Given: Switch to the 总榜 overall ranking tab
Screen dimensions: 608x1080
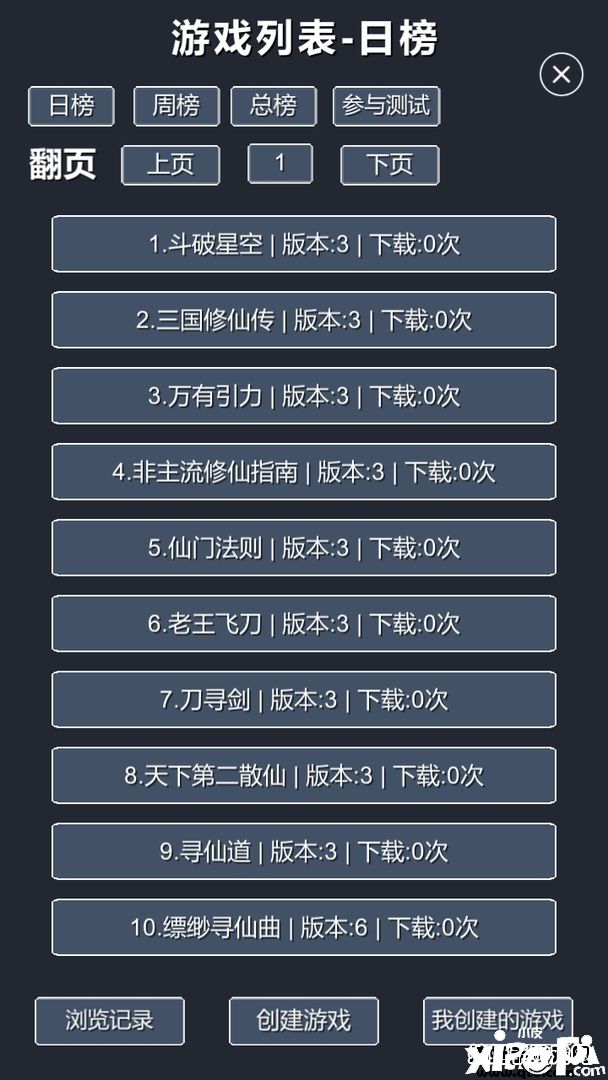Looking at the screenshot, I should 273,106.
